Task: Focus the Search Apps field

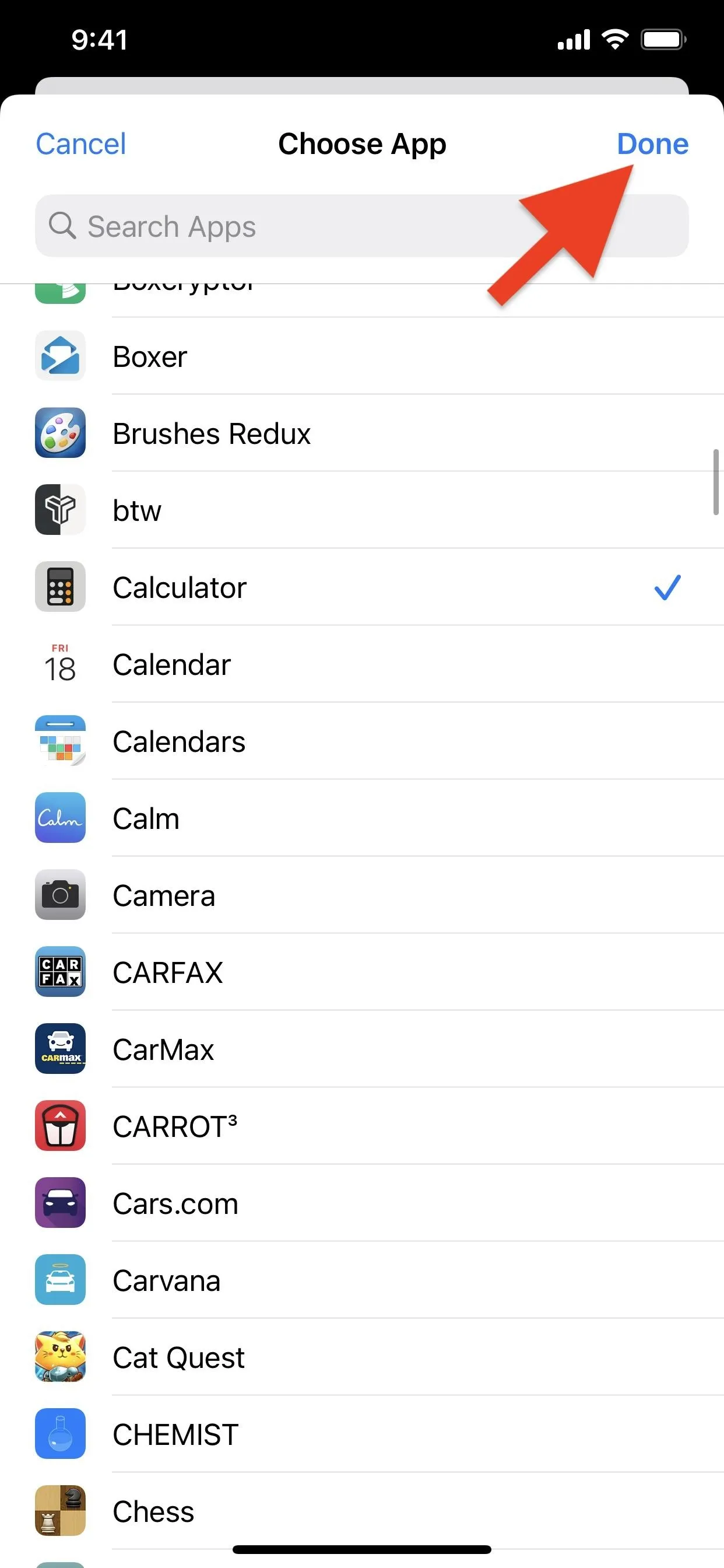Action: pyautogui.click(x=362, y=226)
